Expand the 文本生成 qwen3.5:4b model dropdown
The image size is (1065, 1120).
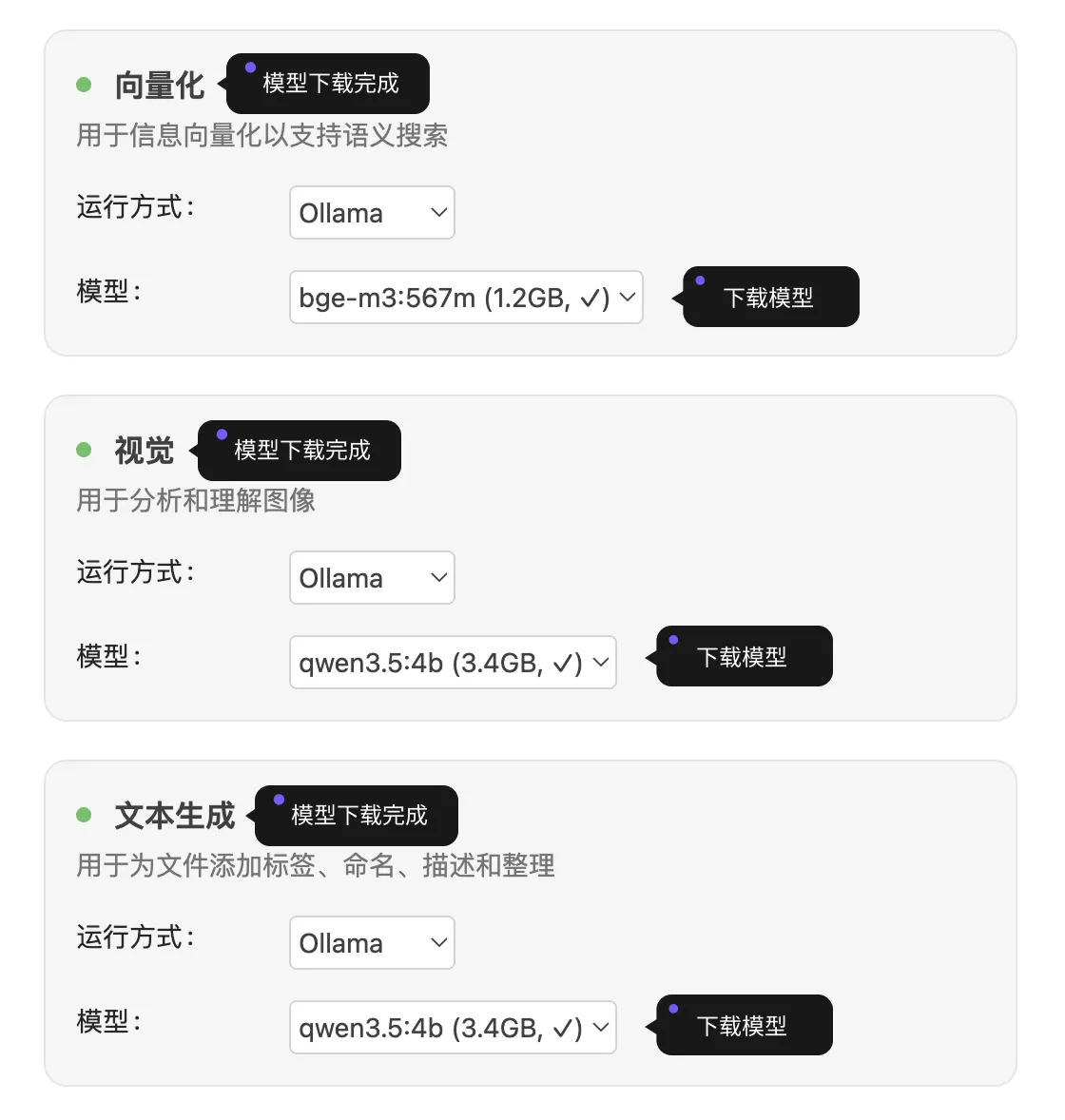tap(453, 1028)
